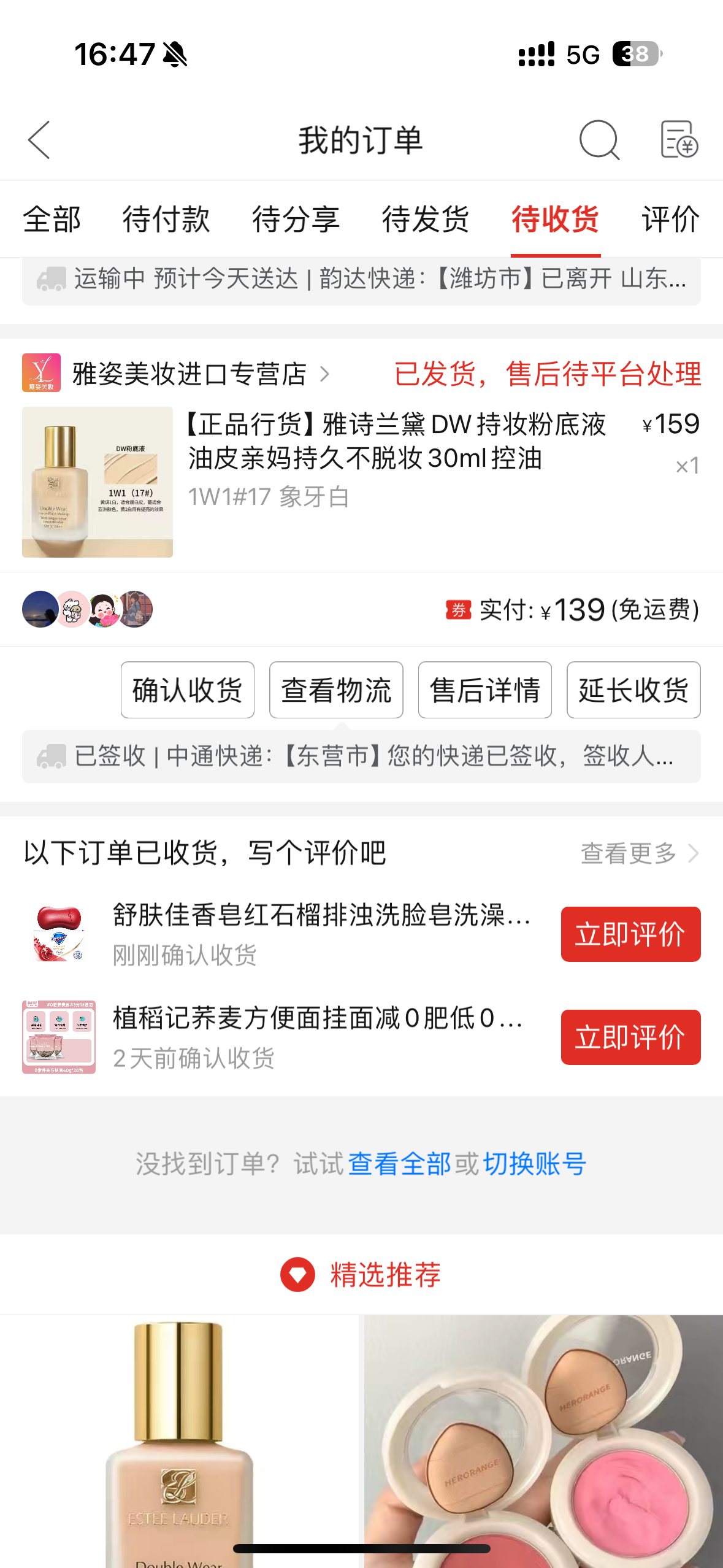Open 雅姿美妆进口专营店 store page
This screenshot has width=723, height=1568.
coord(190,374)
